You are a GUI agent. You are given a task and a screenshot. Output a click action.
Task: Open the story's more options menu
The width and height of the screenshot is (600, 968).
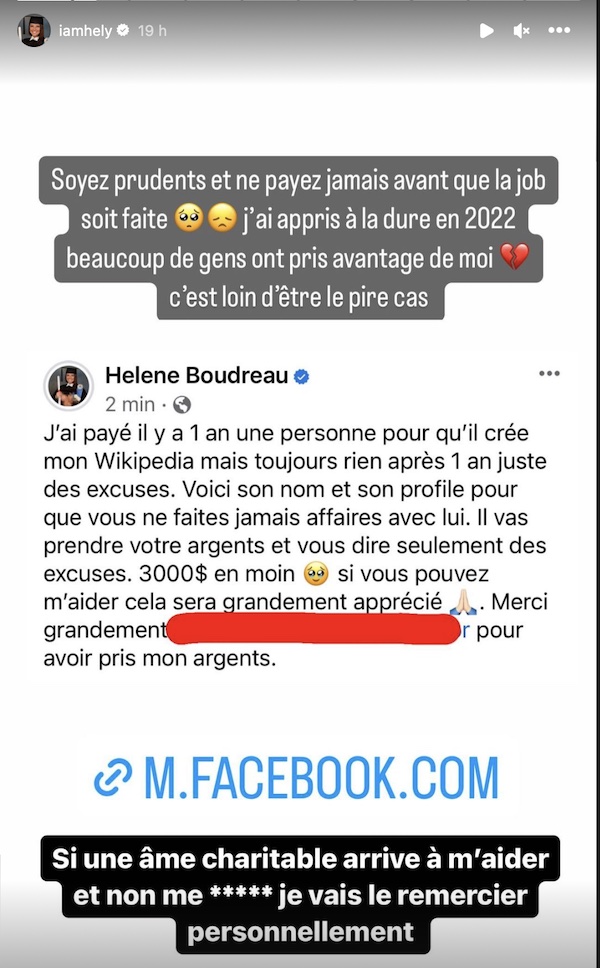559,31
